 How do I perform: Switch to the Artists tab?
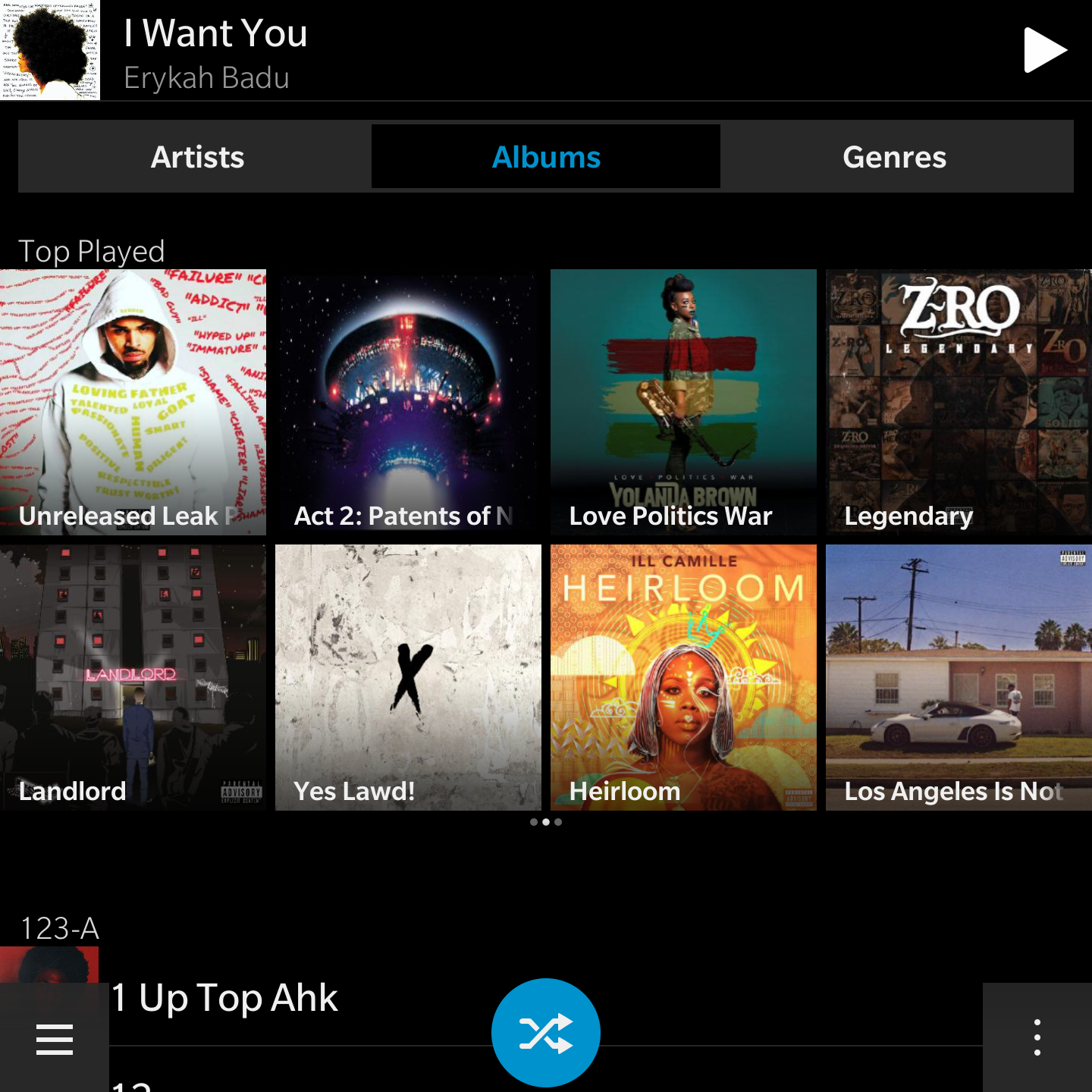pyautogui.click(x=197, y=157)
